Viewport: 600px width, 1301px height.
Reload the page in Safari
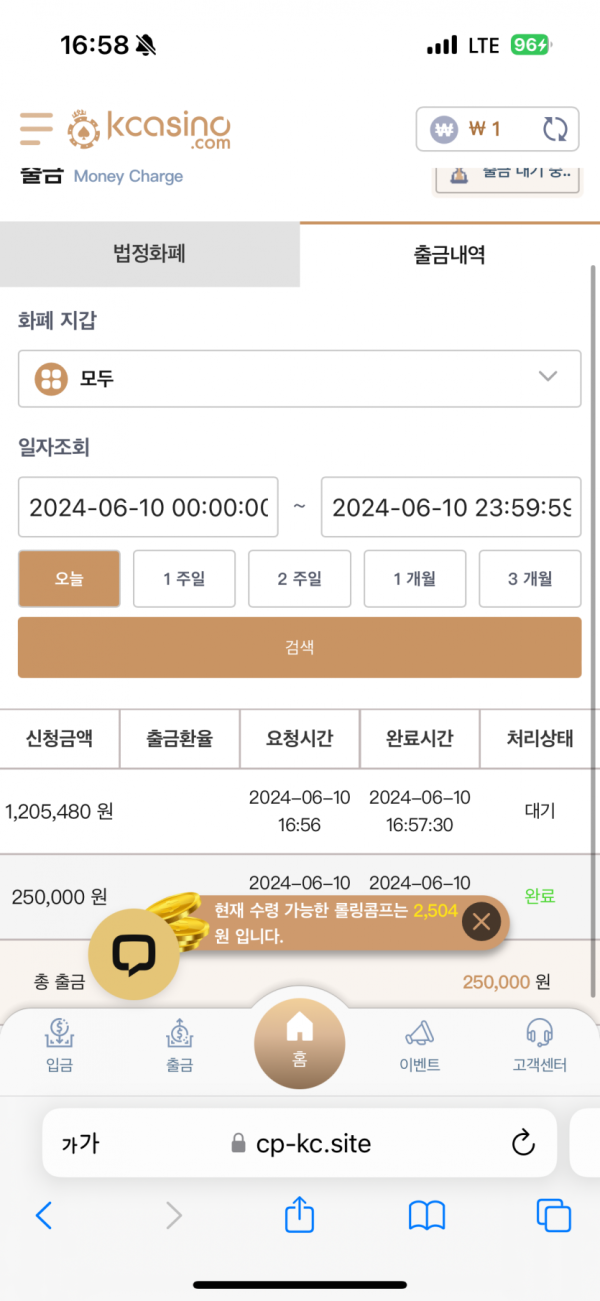[522, 1143]
